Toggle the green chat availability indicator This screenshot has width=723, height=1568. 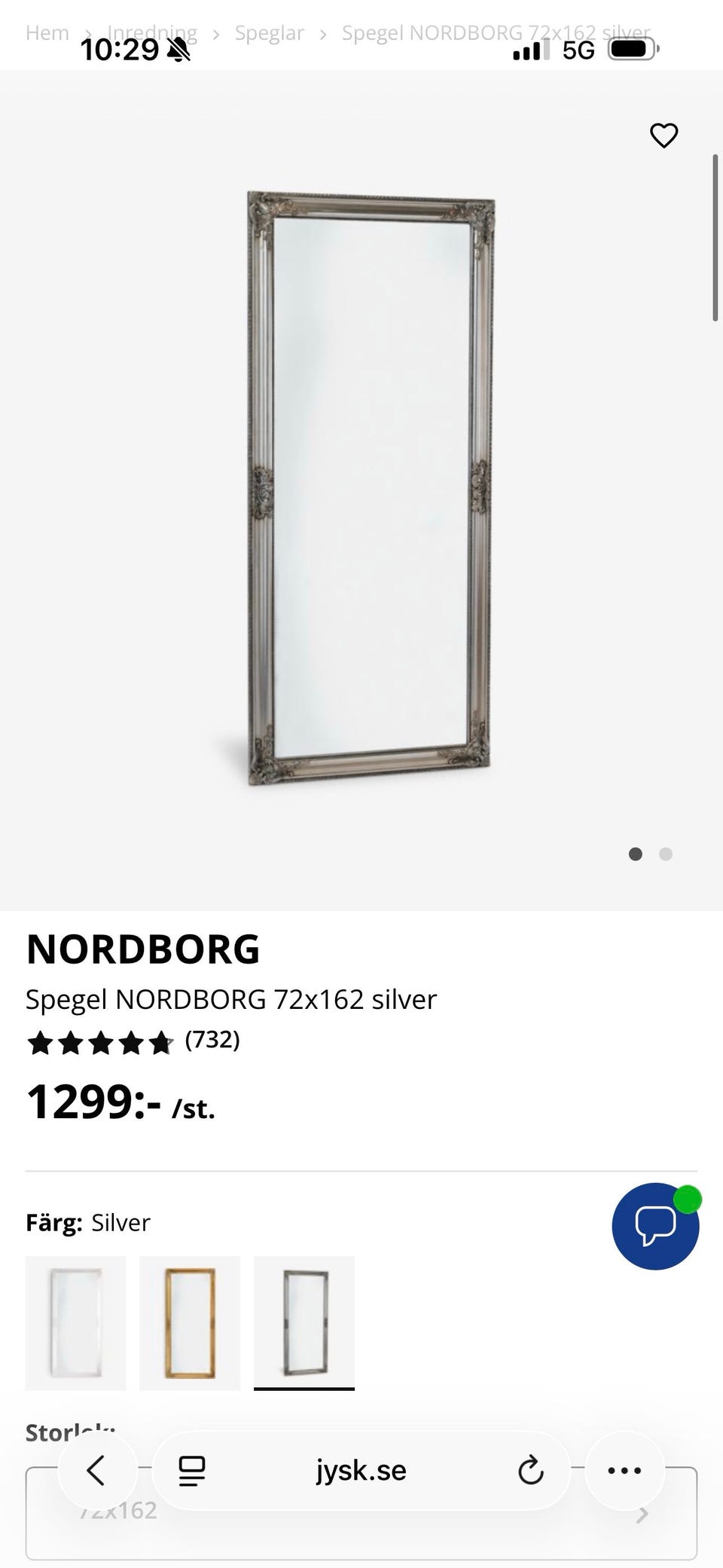[687, 1198]
